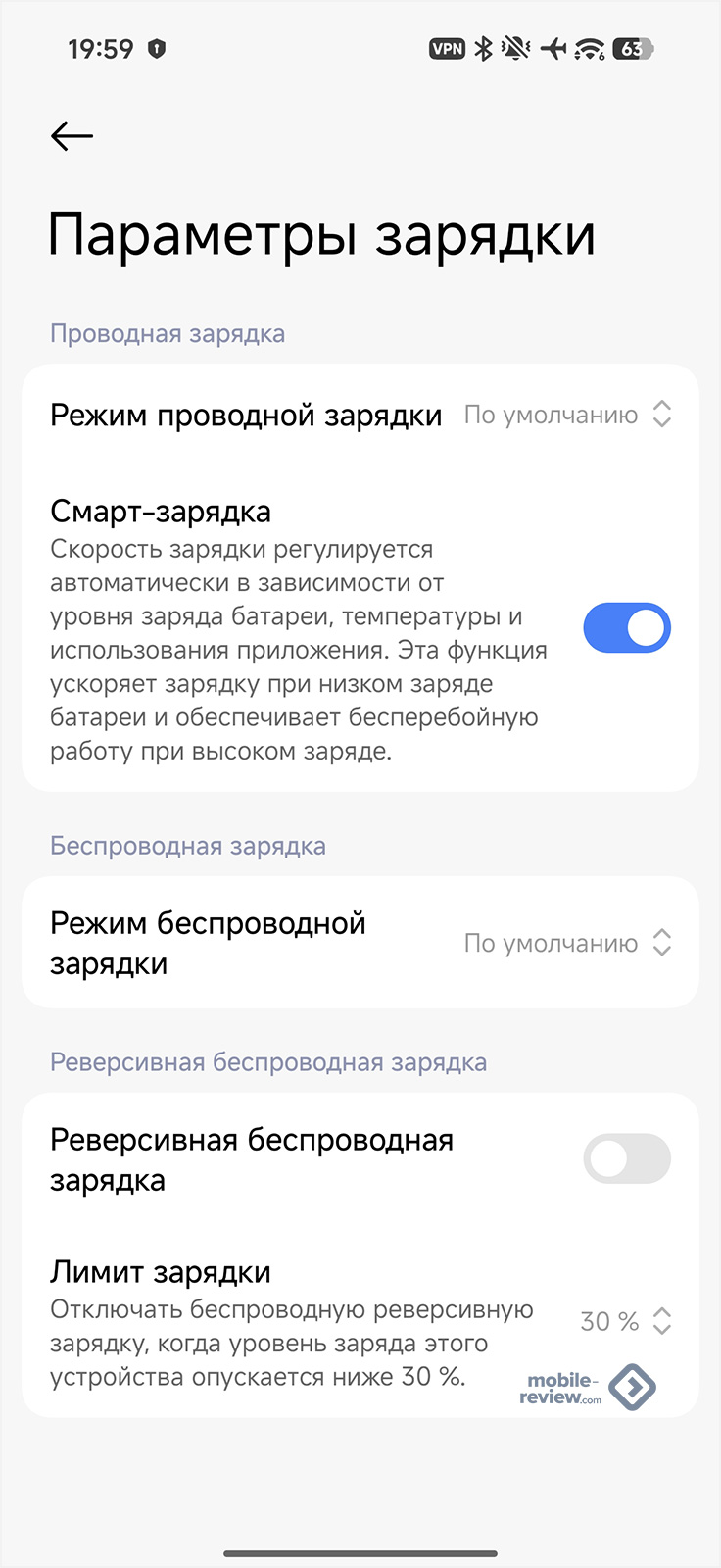
Task: Enable reverse wireless charging switch
Action: click(x=627, y=1159)
